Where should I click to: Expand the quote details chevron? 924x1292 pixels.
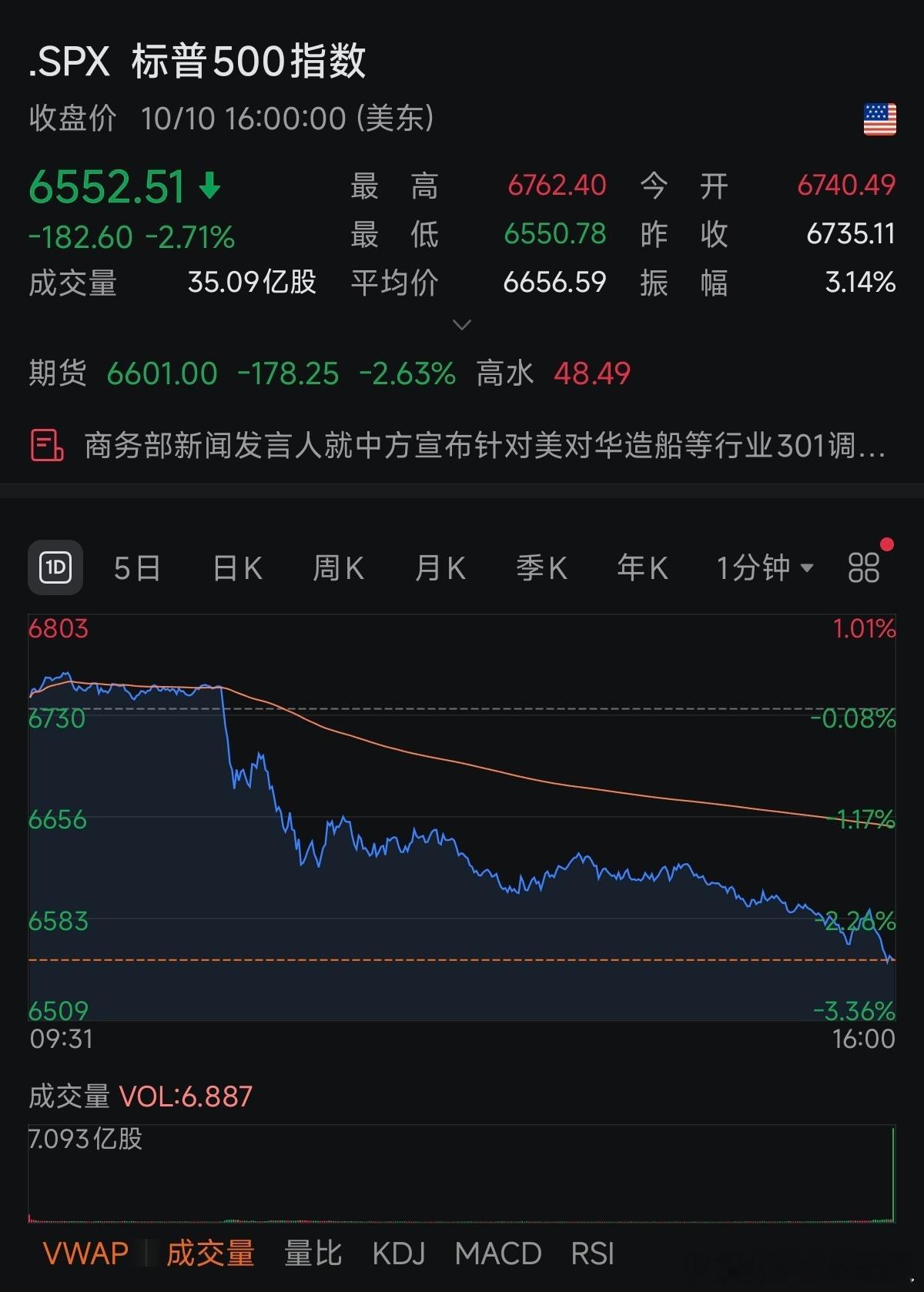[x=462, y=325]
